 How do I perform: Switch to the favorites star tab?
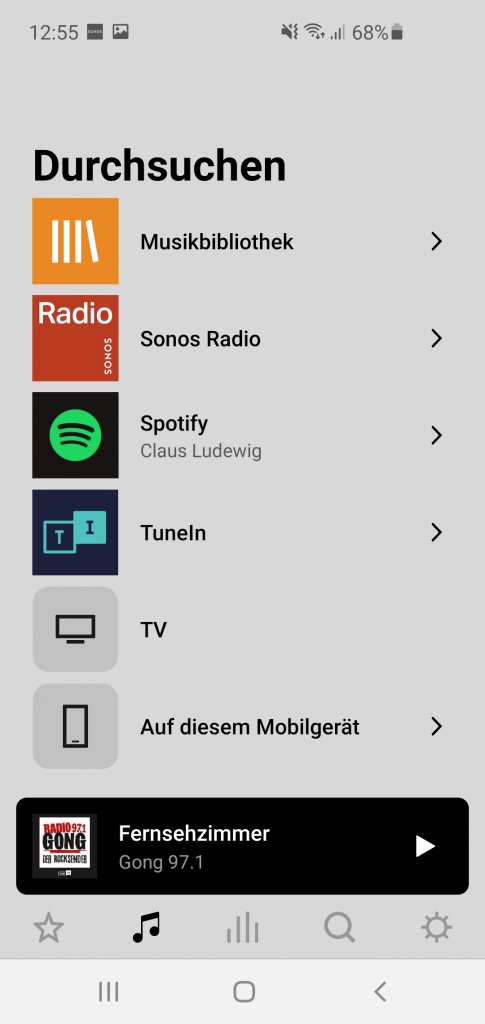coord(49,928)
